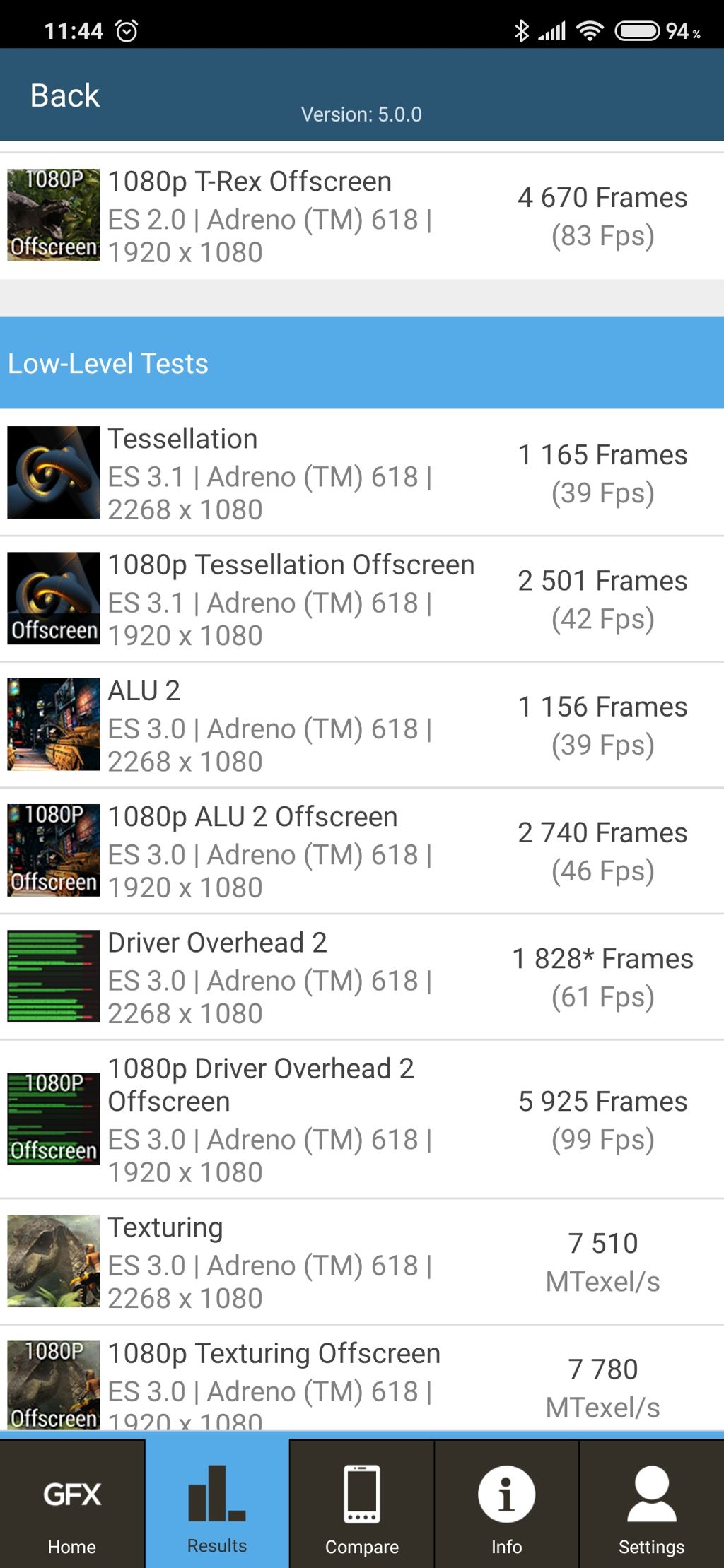View 1080p Driver Overhead 2 Offscreen result
Screen dimensions: 724x1568
(362, 1119)
